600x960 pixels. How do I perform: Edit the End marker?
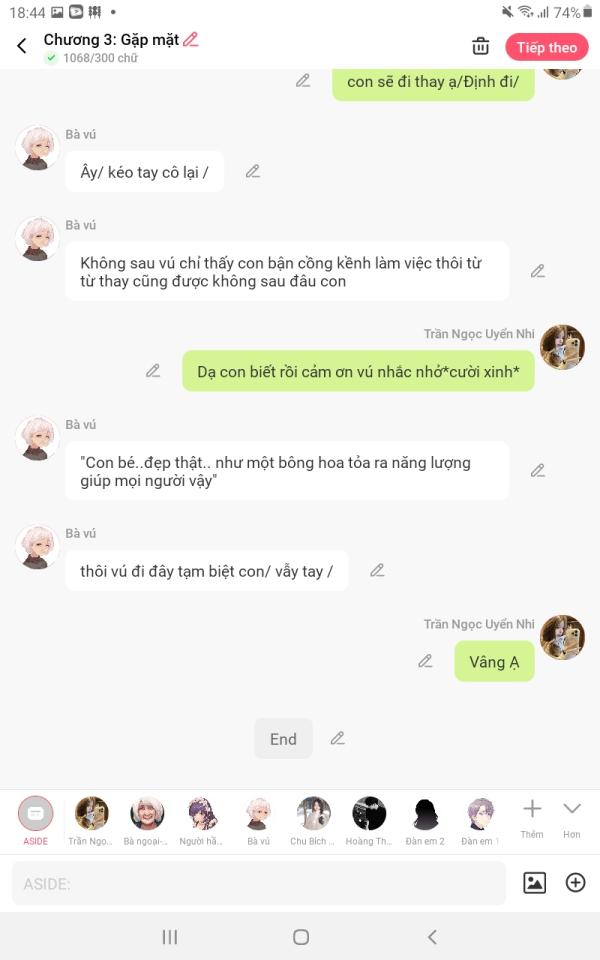click(338, 738)
